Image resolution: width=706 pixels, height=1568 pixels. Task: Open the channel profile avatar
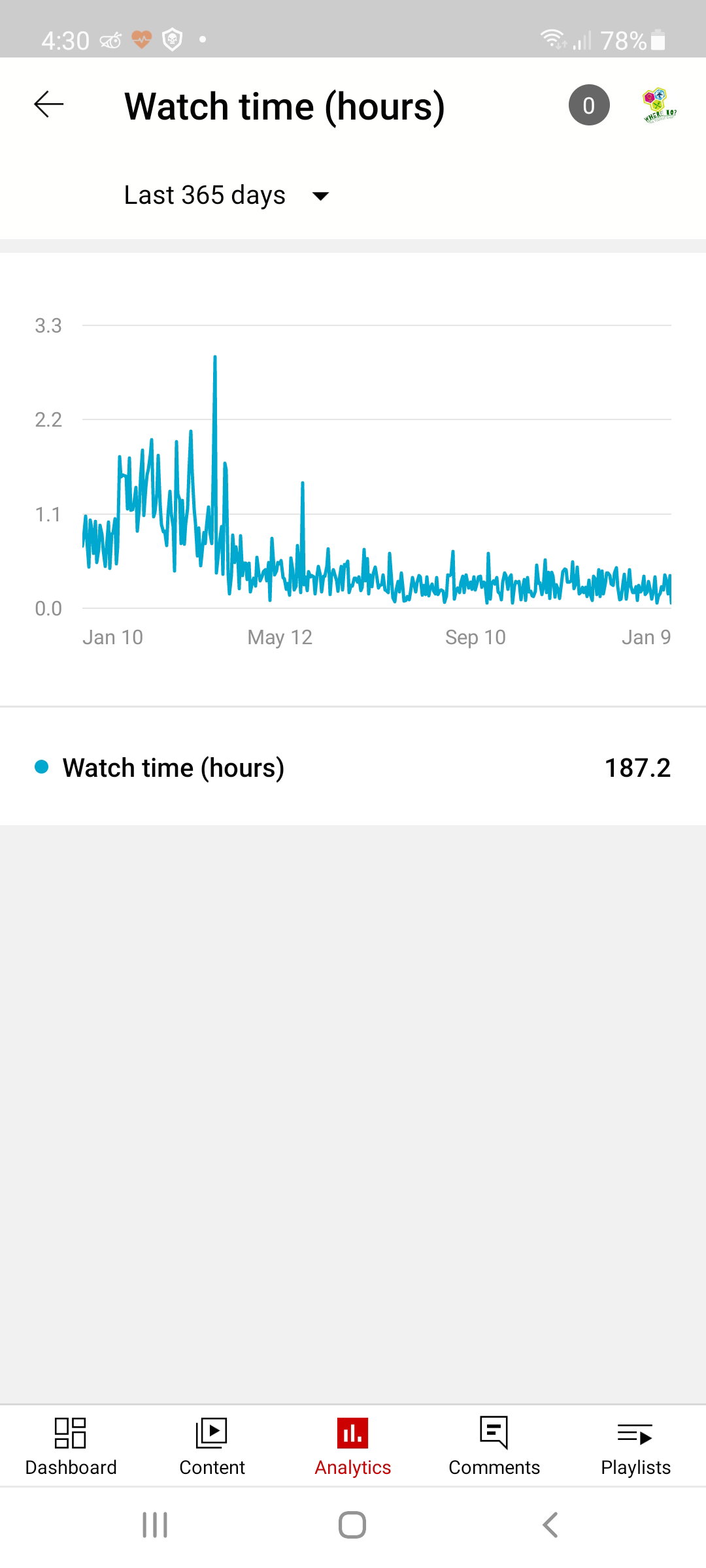click(x=660, y=105)
